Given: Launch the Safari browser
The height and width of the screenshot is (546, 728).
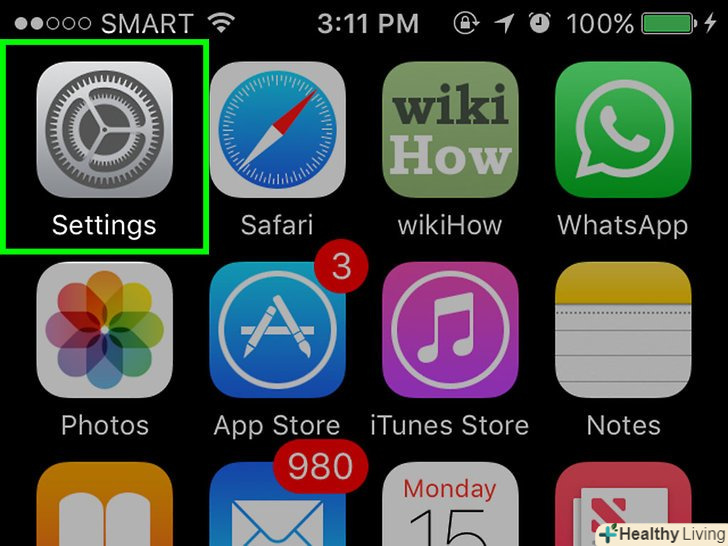Looking at the screenshot, I should point(277,130).
